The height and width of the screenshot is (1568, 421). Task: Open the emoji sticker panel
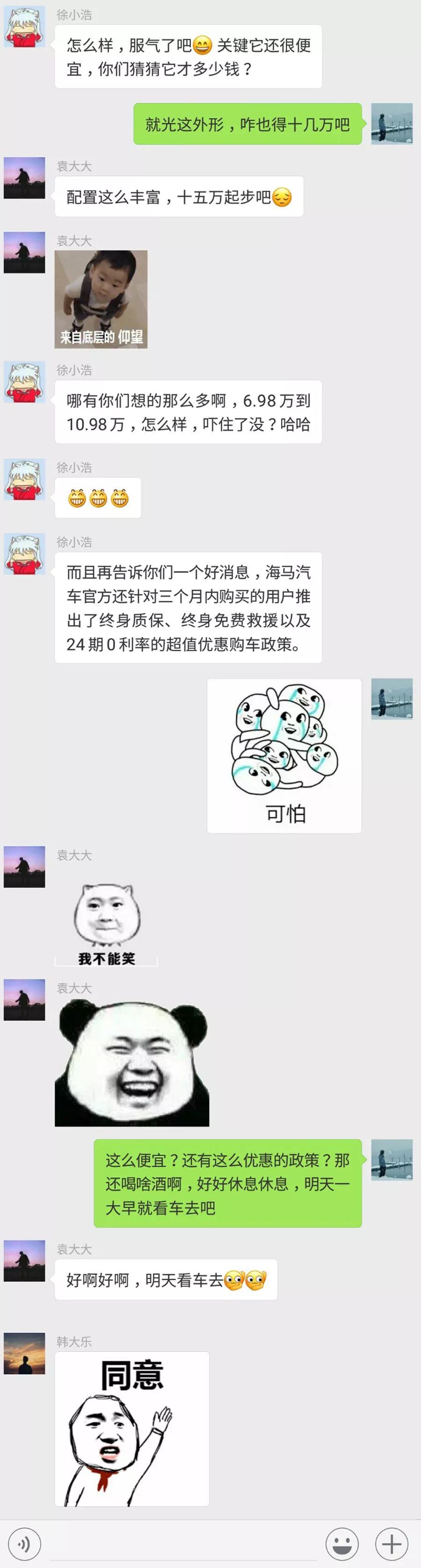(x=342, y=1544)
